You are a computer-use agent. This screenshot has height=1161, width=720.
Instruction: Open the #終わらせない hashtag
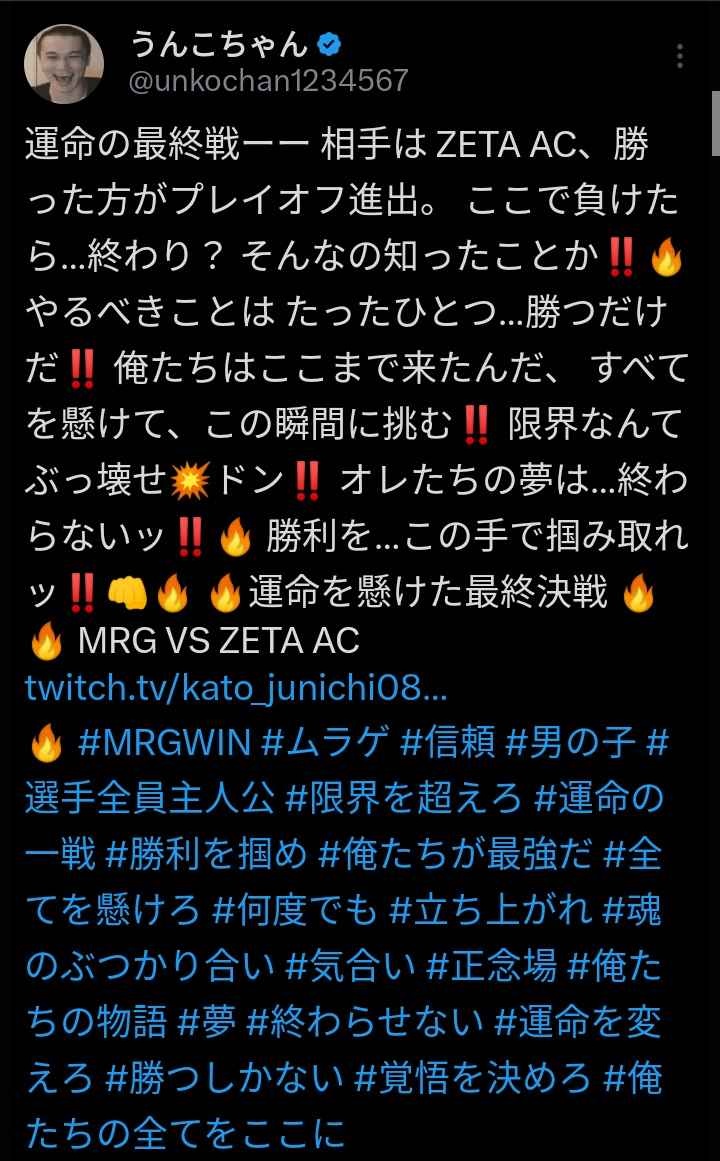(x=364, y=1023)
